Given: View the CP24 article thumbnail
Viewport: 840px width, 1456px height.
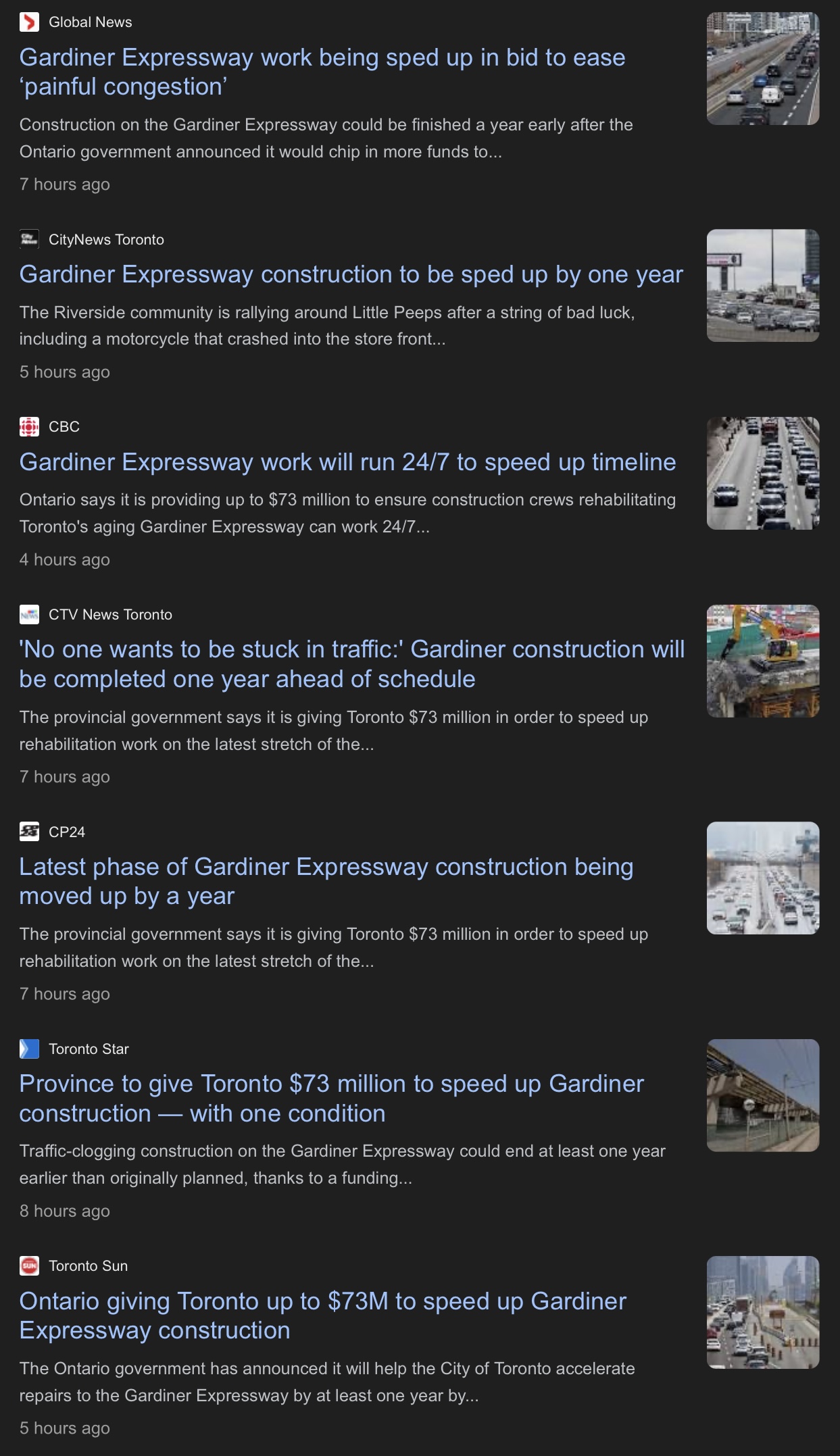Looking at the screenshot, I should [762, 878].
